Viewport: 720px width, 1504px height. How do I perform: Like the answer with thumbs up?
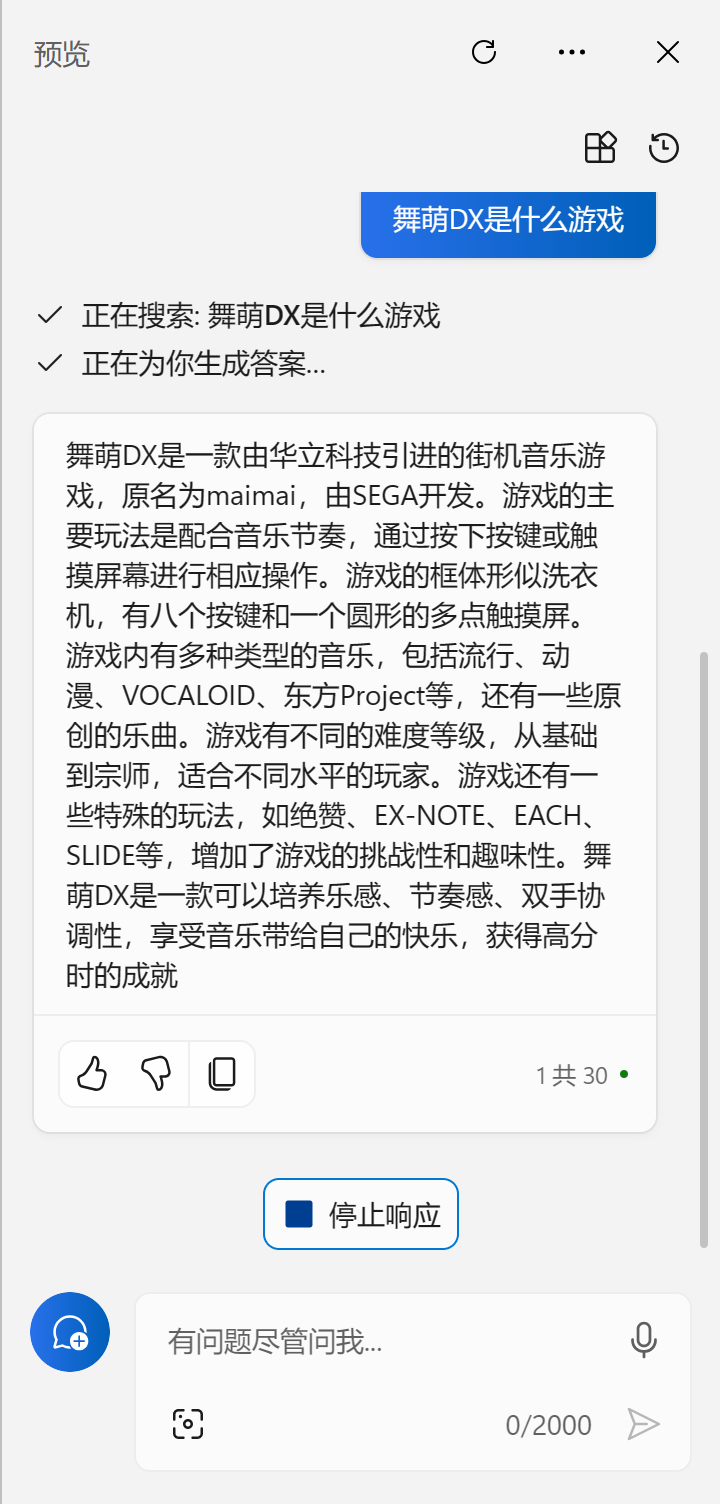point(92,1074)
